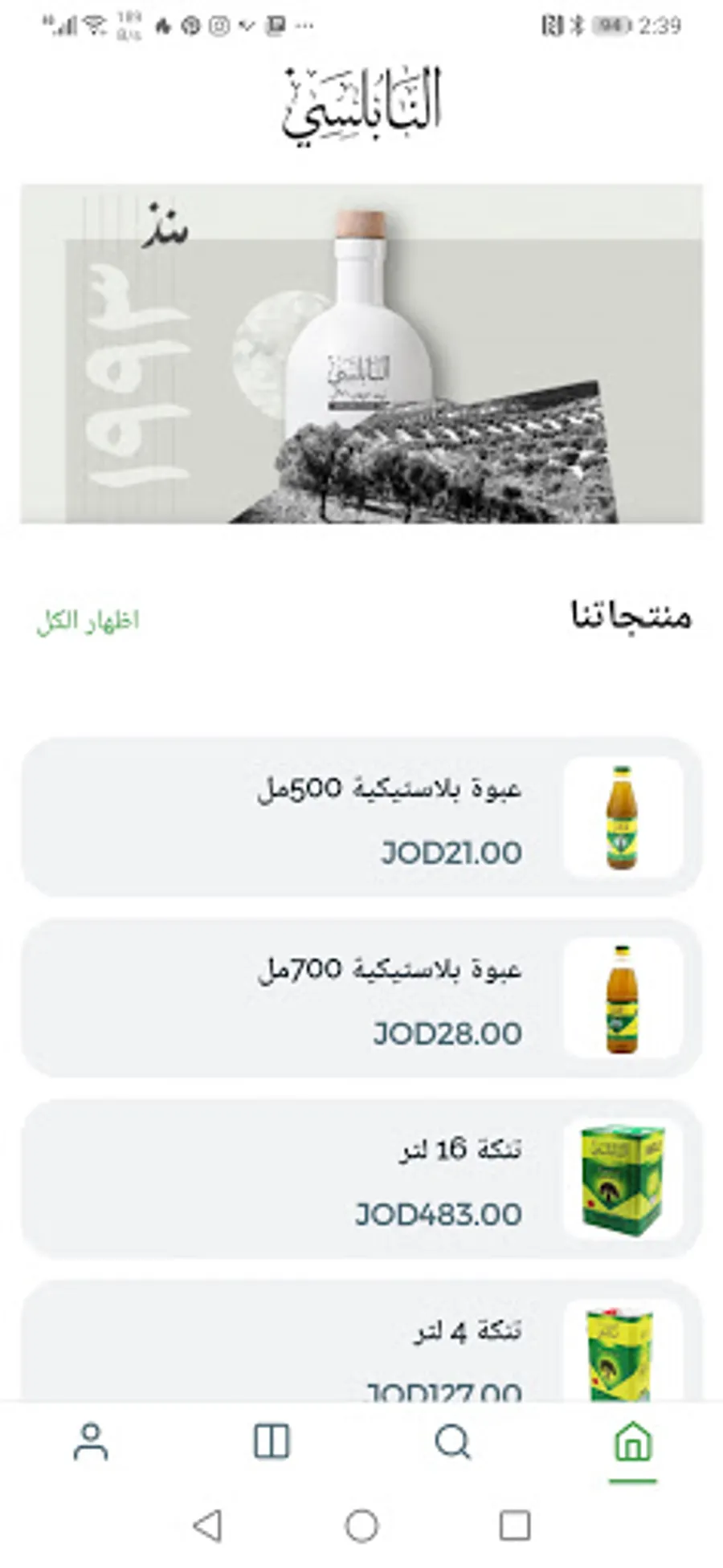Go to the home tab
This screenshot has height=1568, width=723.
point(632,1441)
